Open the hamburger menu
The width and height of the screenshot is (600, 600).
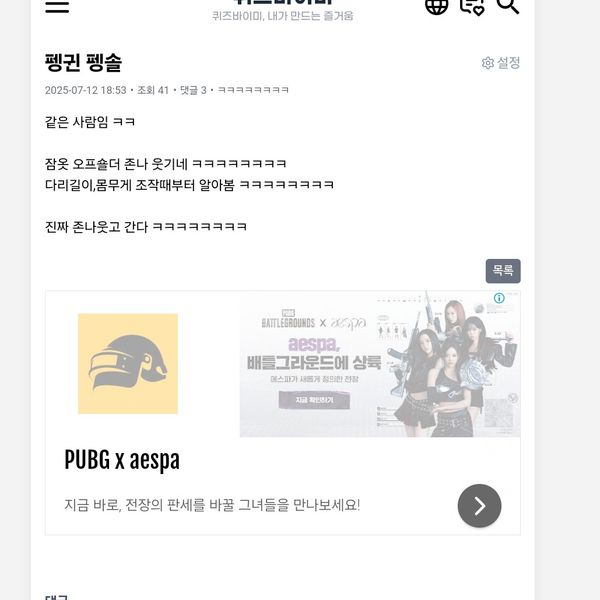point(57,6)
